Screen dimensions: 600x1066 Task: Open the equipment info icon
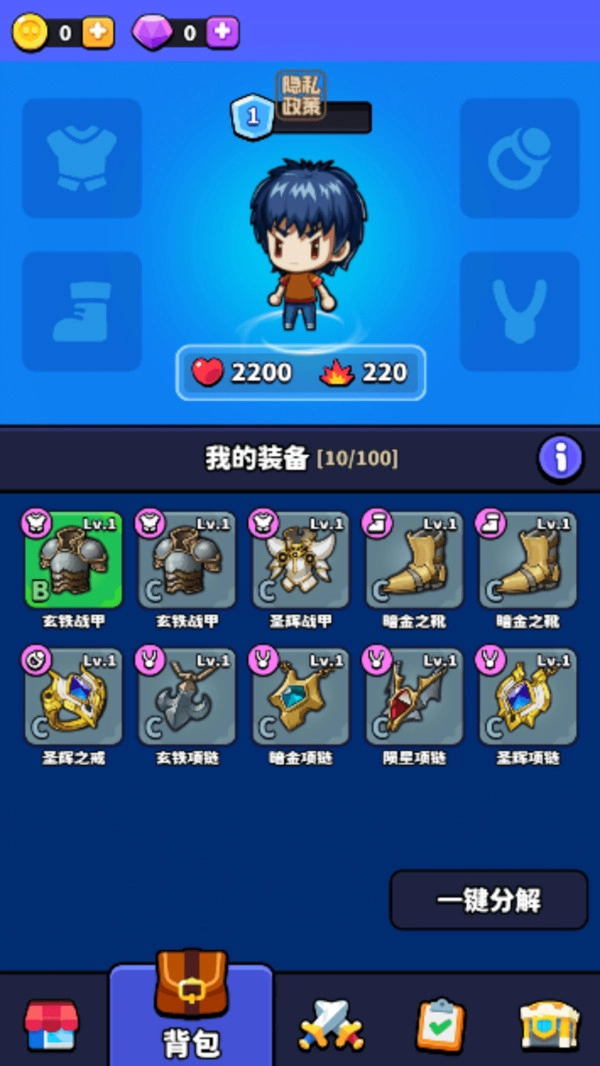560,459
